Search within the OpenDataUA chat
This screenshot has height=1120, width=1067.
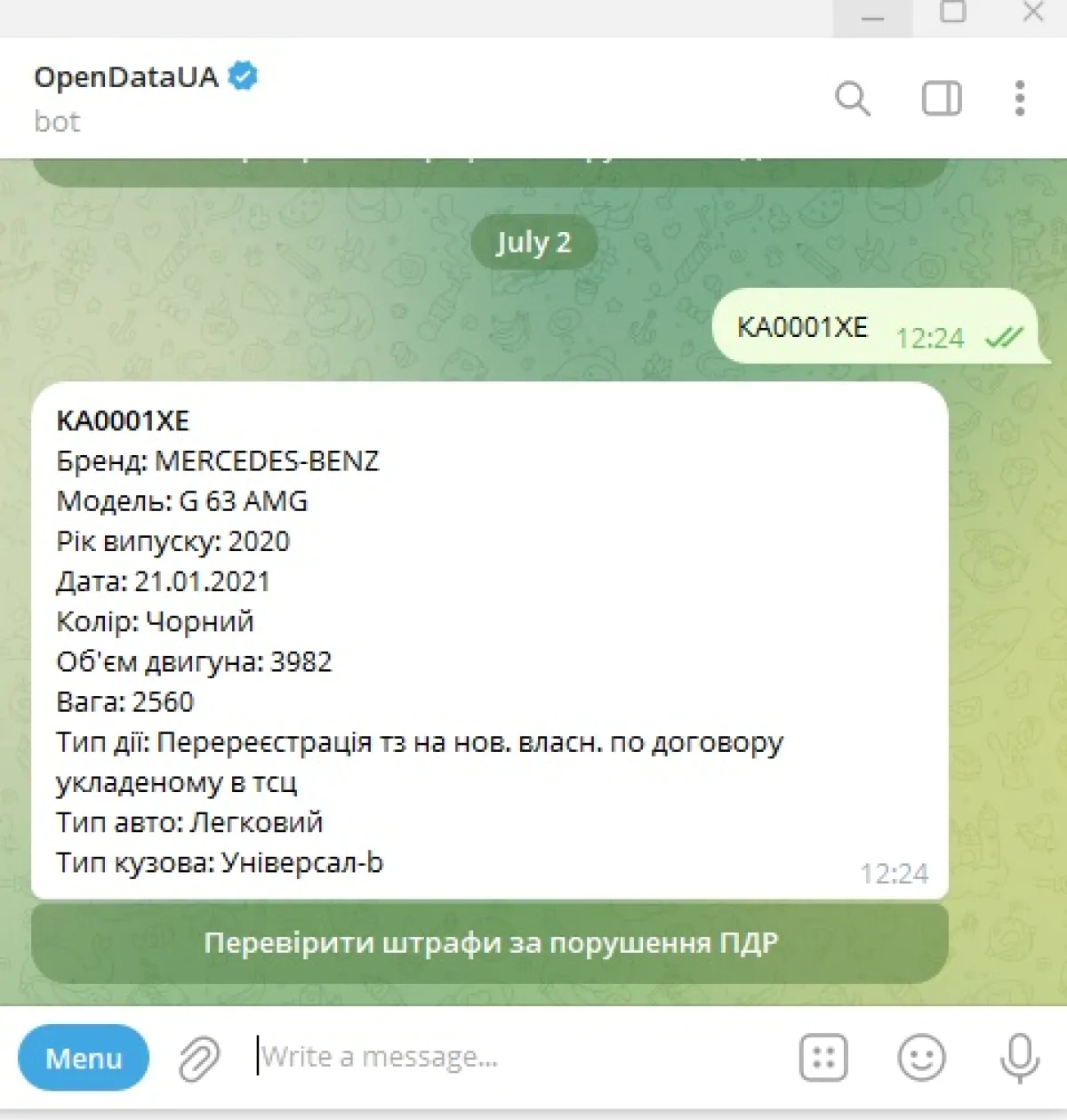click(853, 98)
